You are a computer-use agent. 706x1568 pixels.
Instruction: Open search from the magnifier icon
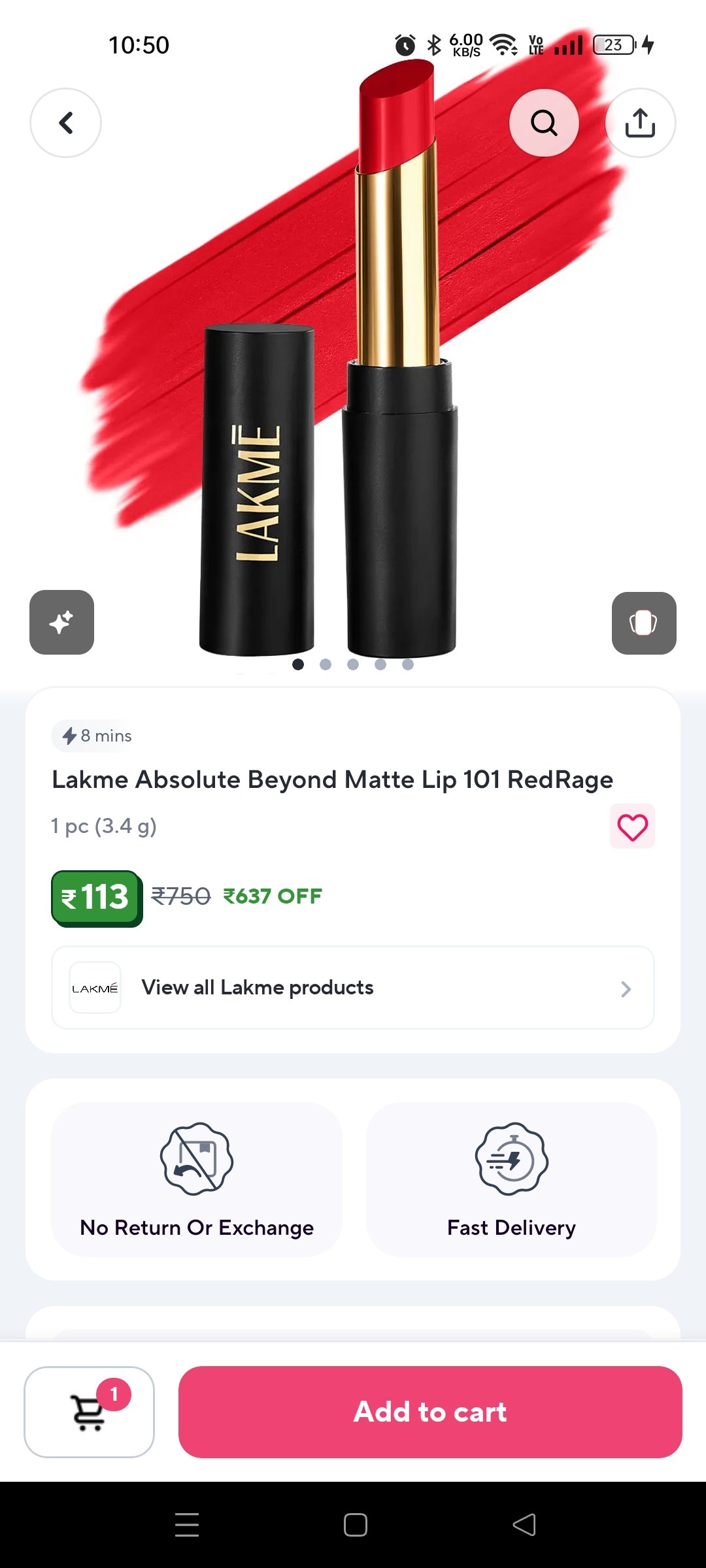[544, 123]
